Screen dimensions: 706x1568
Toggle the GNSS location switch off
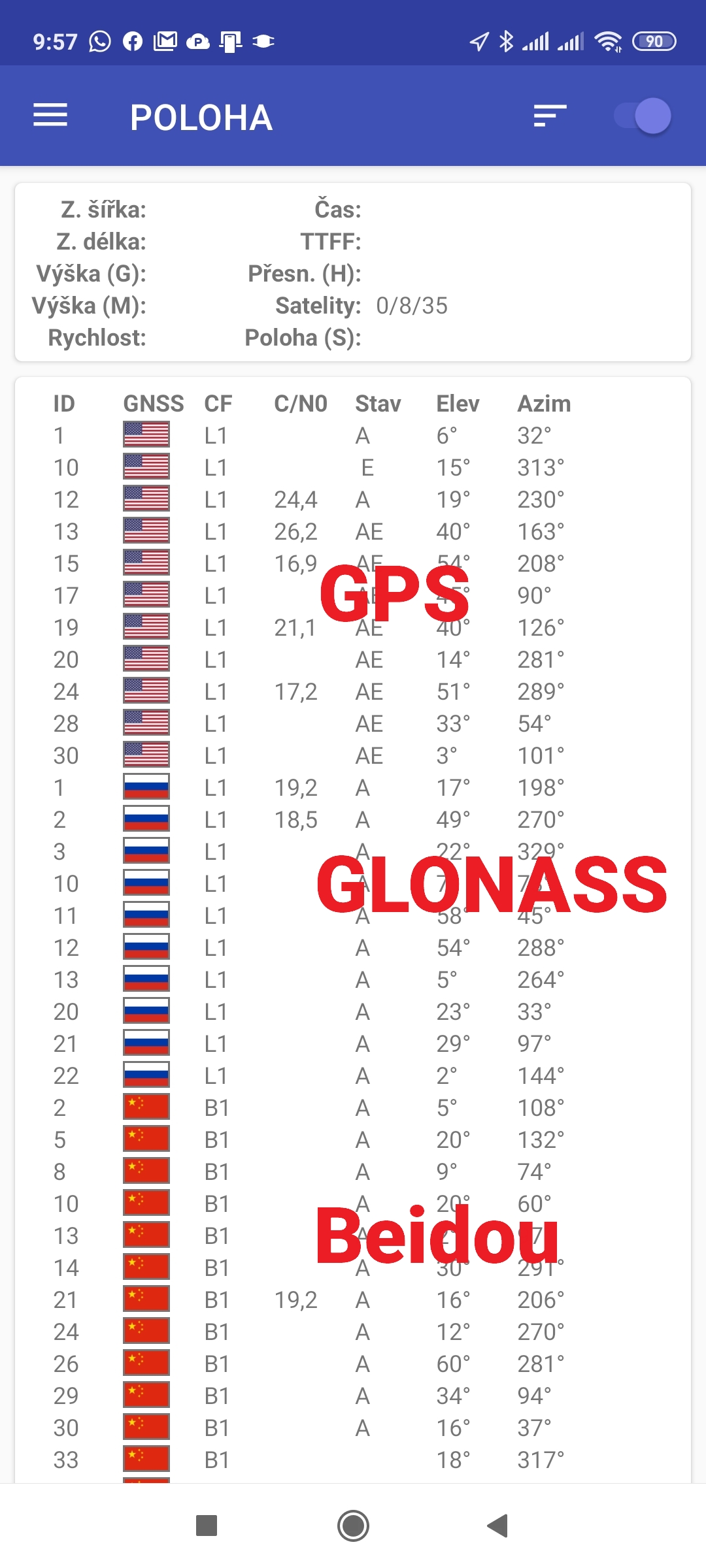tap(643, 116)
